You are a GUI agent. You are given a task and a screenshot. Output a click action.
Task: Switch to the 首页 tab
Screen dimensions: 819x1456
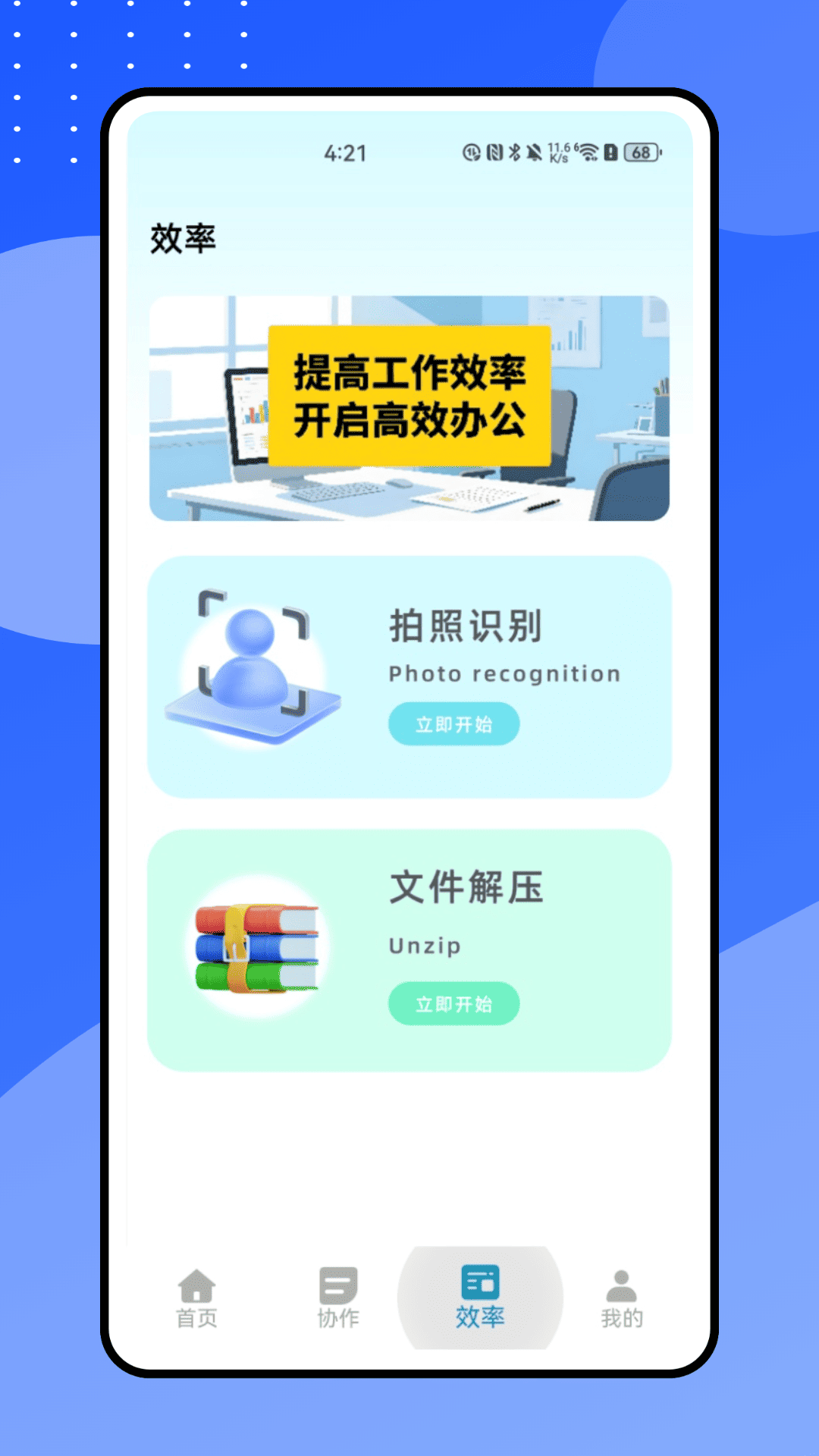click(x=196, y=1297)
